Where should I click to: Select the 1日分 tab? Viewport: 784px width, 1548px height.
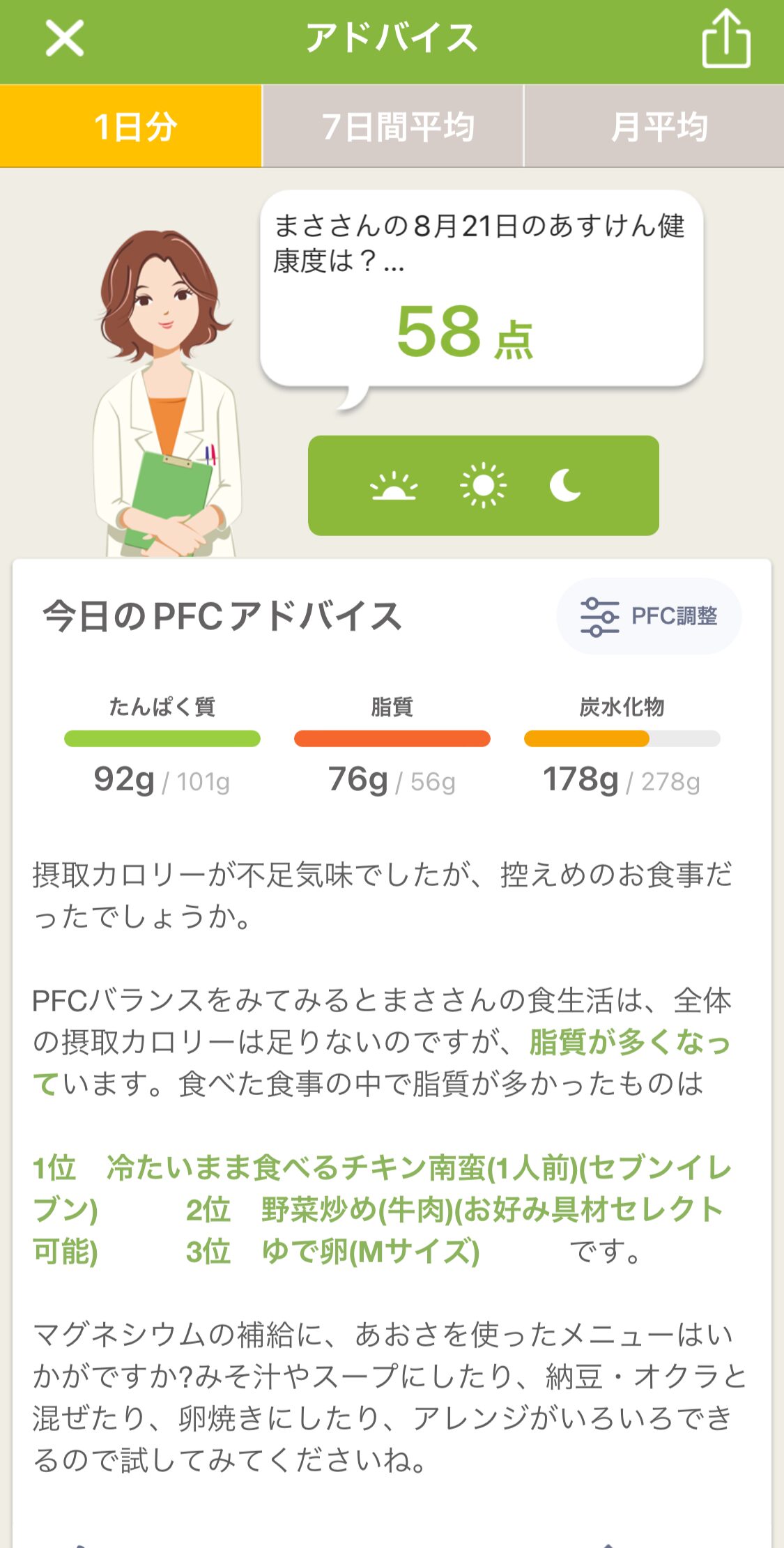coord(131,126)
